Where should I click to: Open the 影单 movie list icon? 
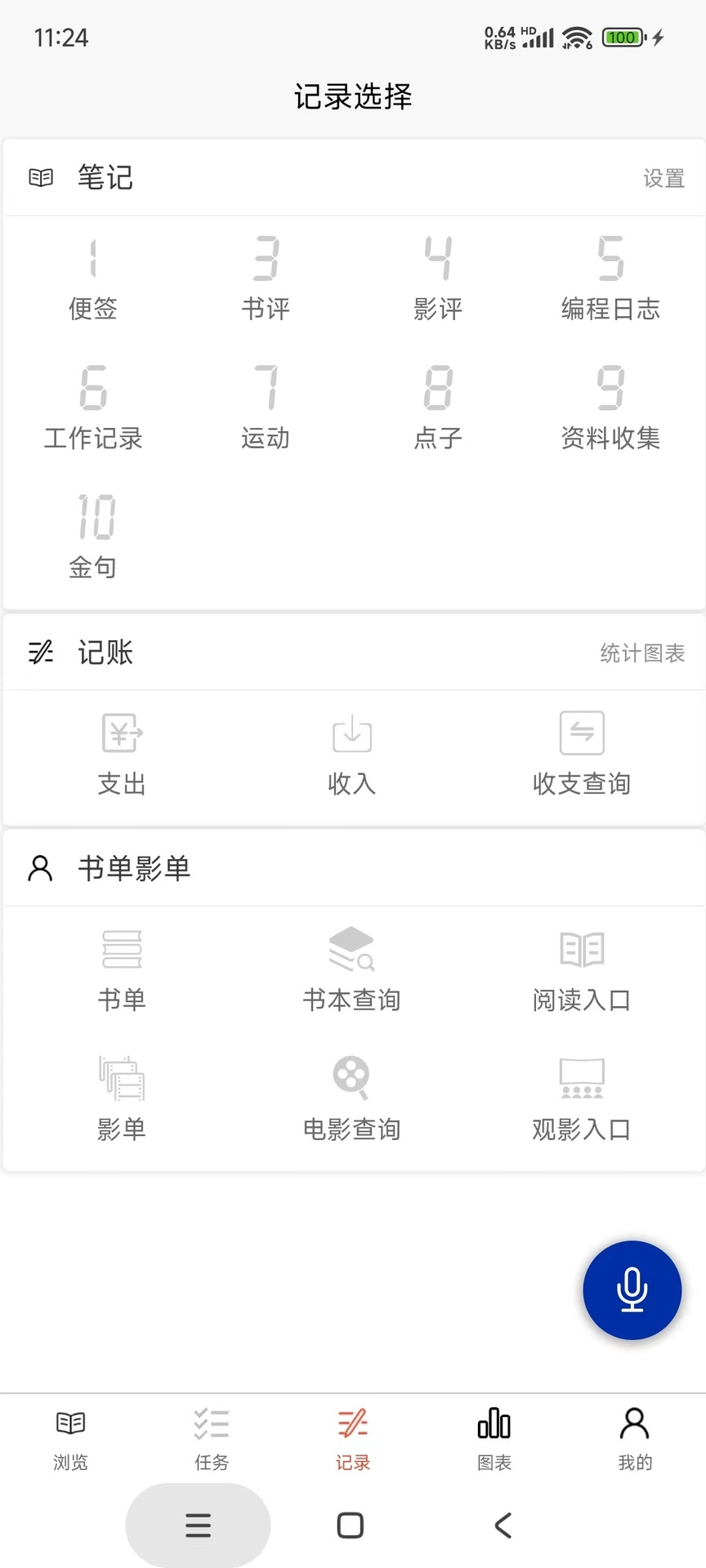121,1098
